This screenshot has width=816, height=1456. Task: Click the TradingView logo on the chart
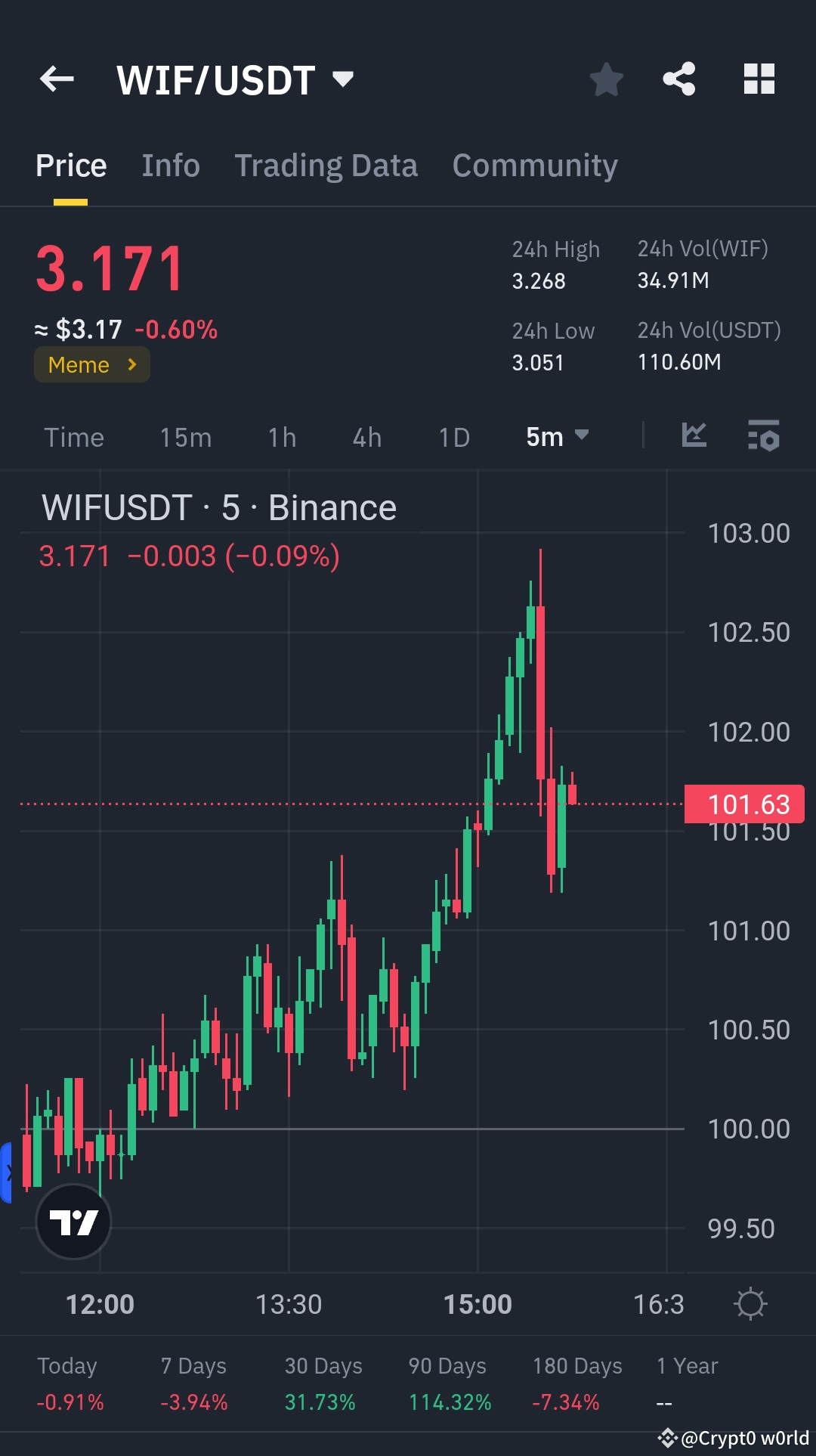73,1220
